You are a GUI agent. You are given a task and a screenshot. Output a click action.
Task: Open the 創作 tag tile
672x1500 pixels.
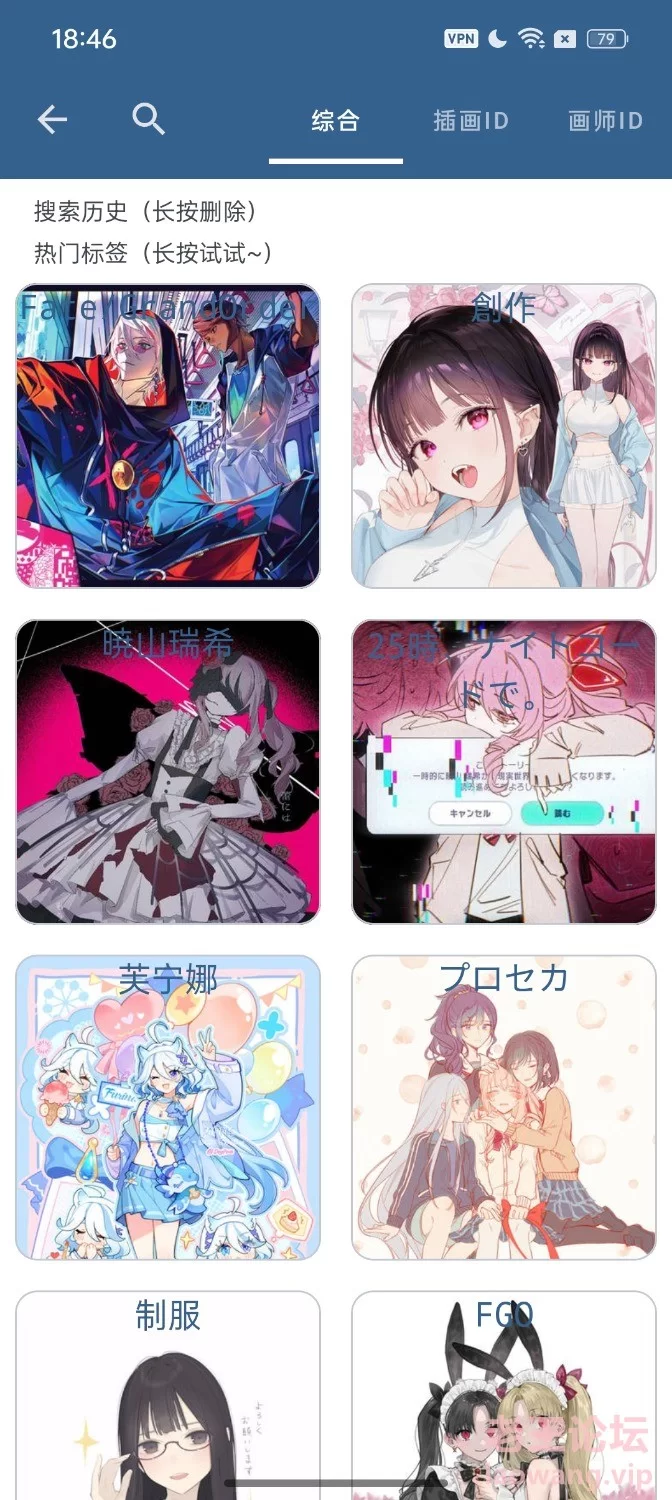pos(504,436)
